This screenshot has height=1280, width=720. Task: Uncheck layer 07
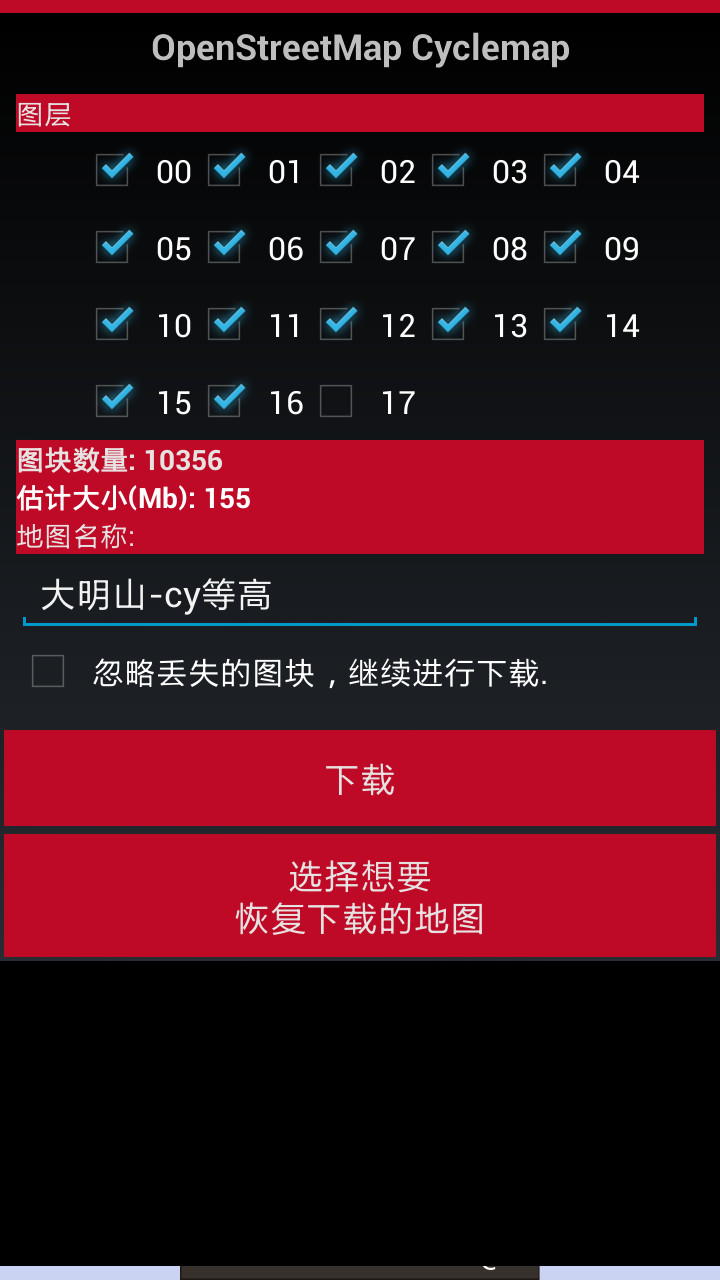click(337, 248)
